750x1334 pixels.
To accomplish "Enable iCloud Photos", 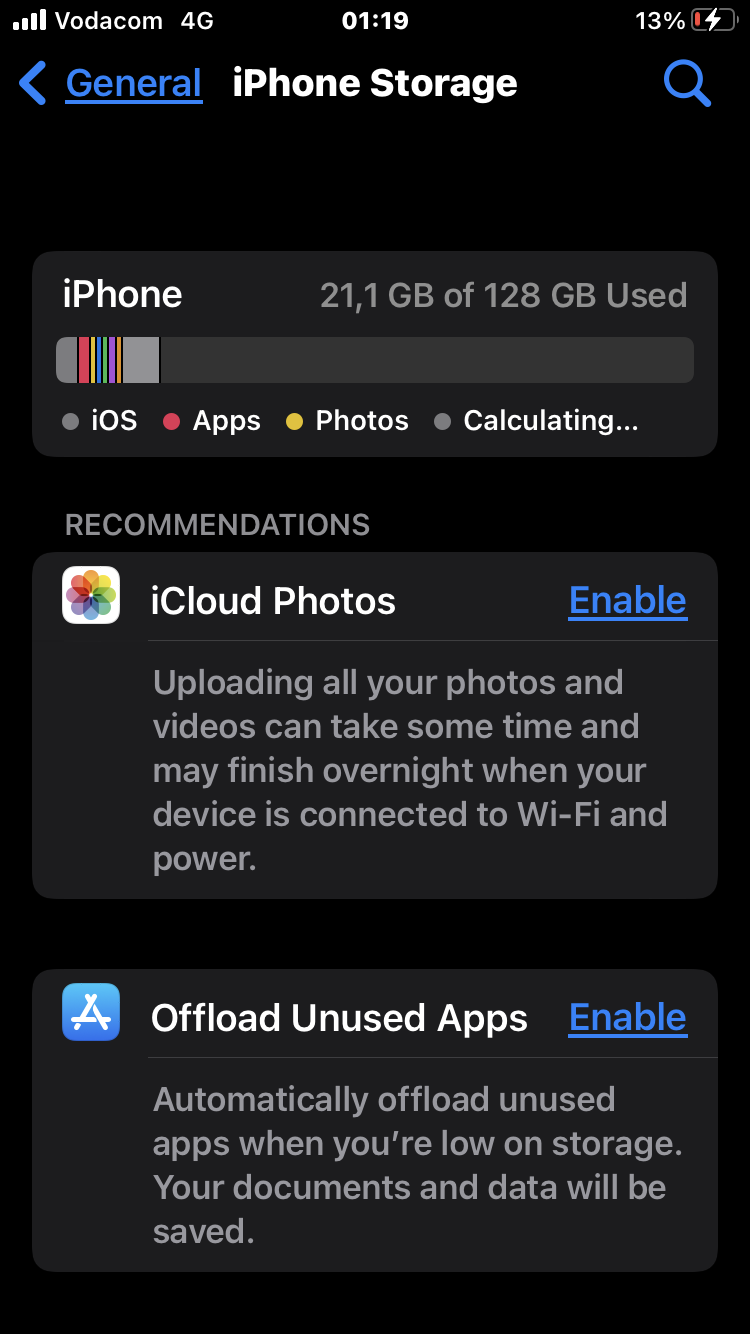I will [x=627, y=601].
